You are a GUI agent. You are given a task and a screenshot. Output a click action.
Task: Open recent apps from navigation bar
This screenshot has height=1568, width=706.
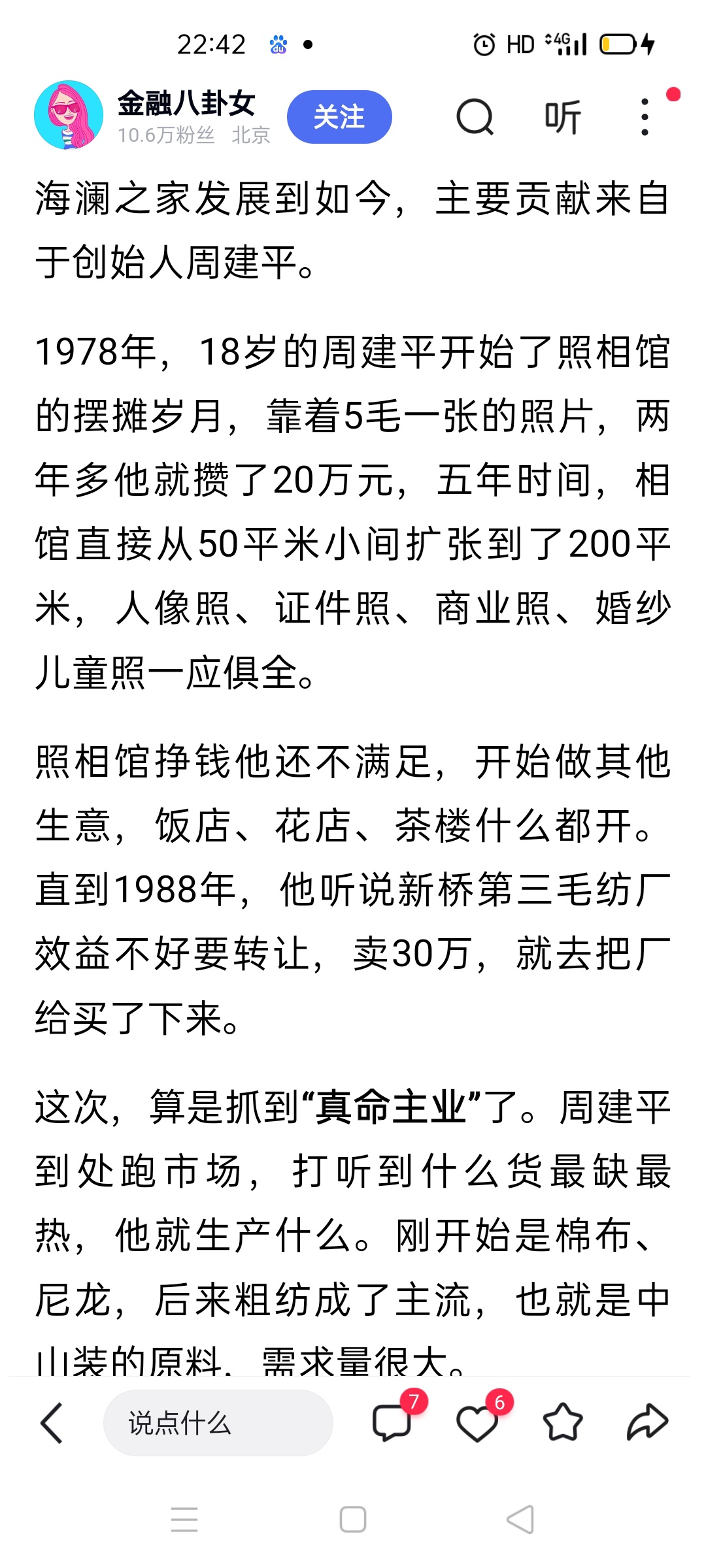click(x=184, y=1519)
